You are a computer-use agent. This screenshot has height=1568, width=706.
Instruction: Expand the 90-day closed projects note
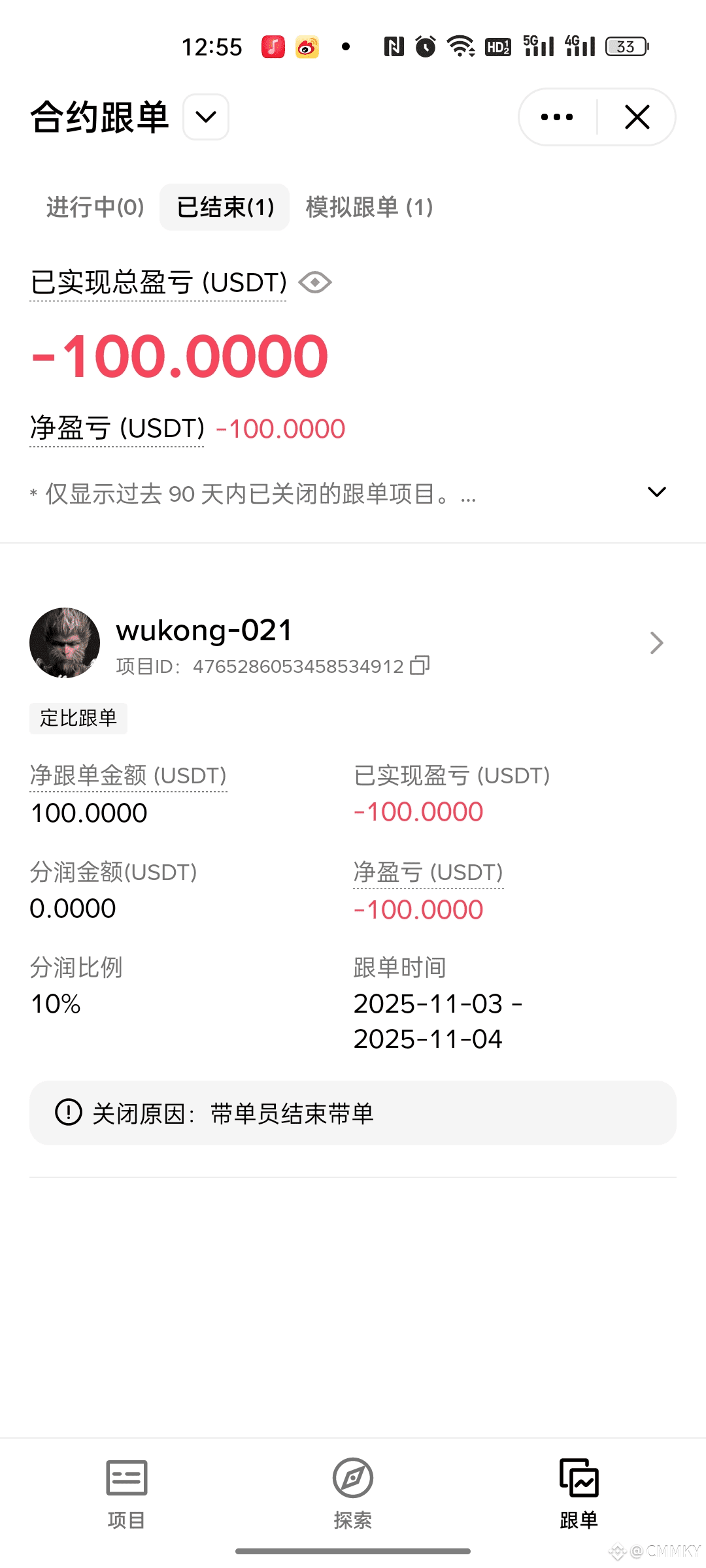pyautogui.click(x=656, y=492)
